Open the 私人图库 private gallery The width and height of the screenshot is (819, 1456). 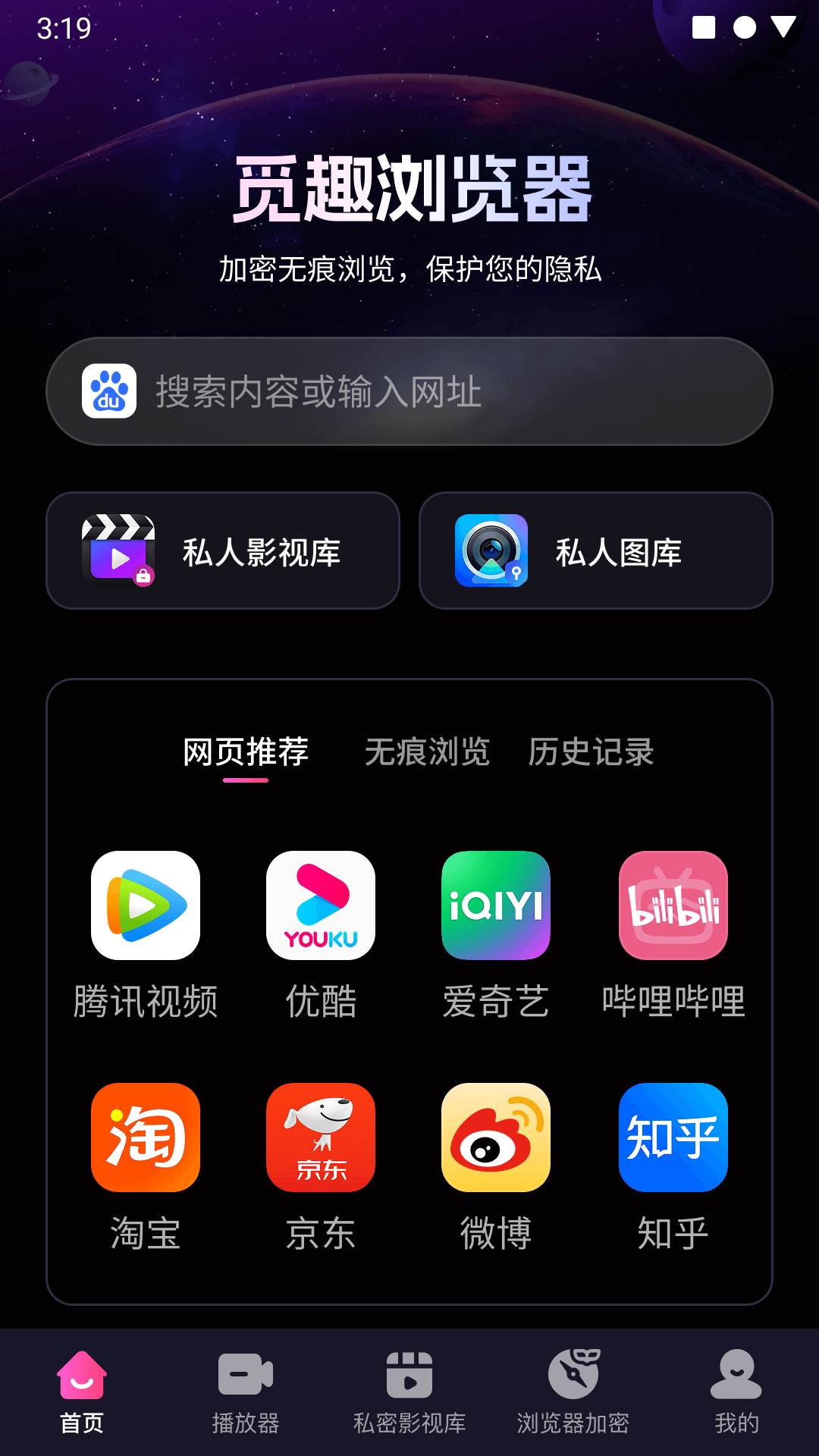(595, 551)
